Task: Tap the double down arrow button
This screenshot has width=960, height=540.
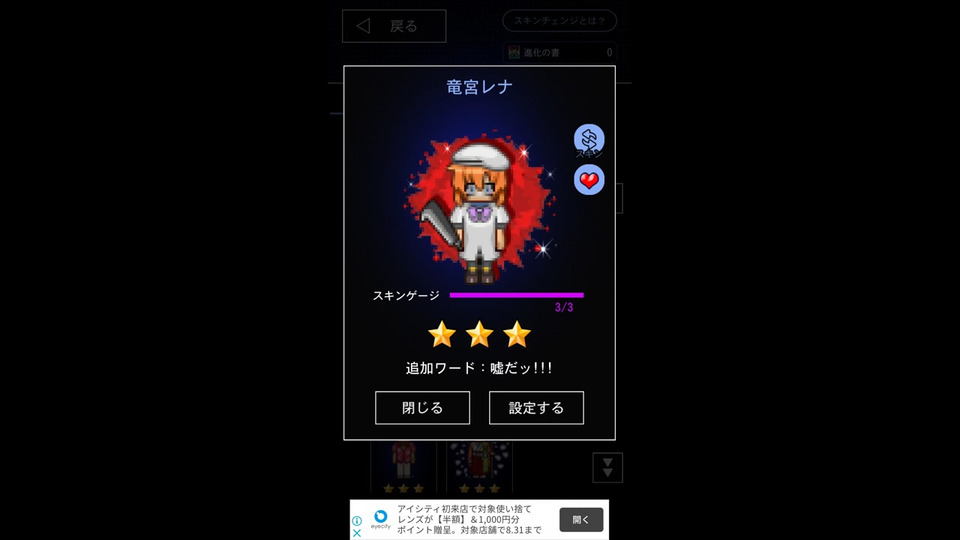Action: coord(607,467)
